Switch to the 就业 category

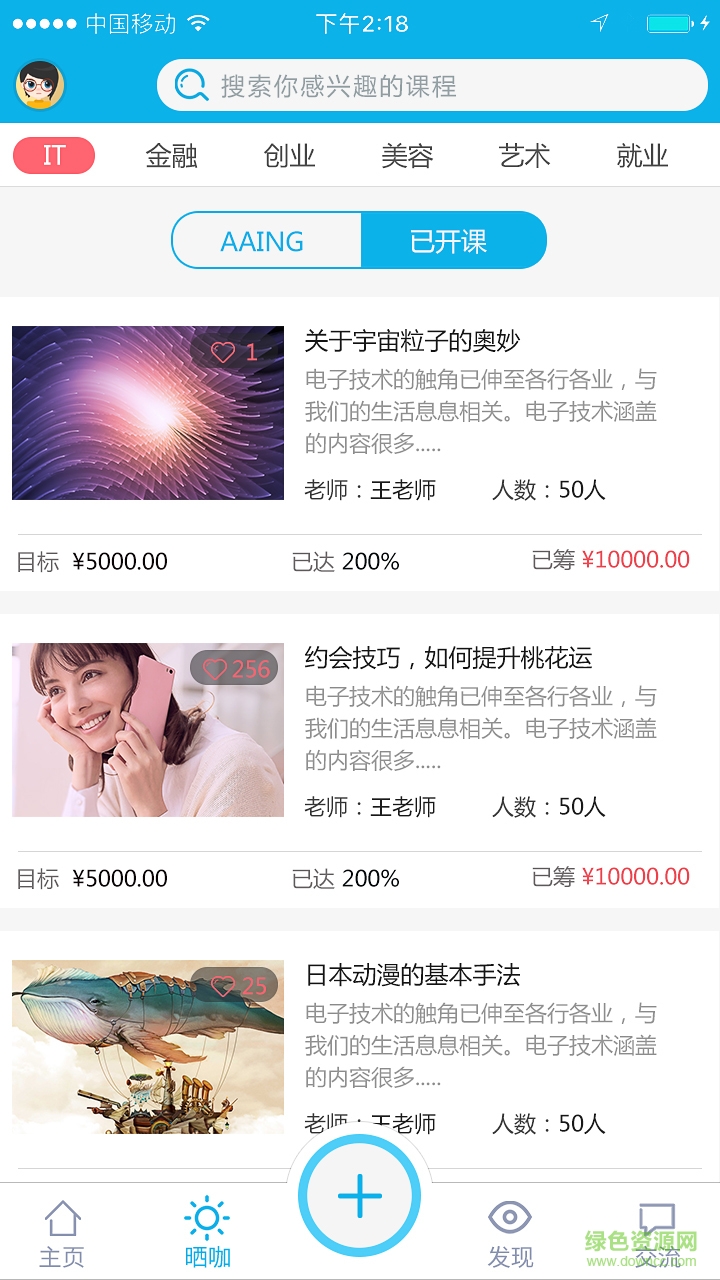pos(642,156)
